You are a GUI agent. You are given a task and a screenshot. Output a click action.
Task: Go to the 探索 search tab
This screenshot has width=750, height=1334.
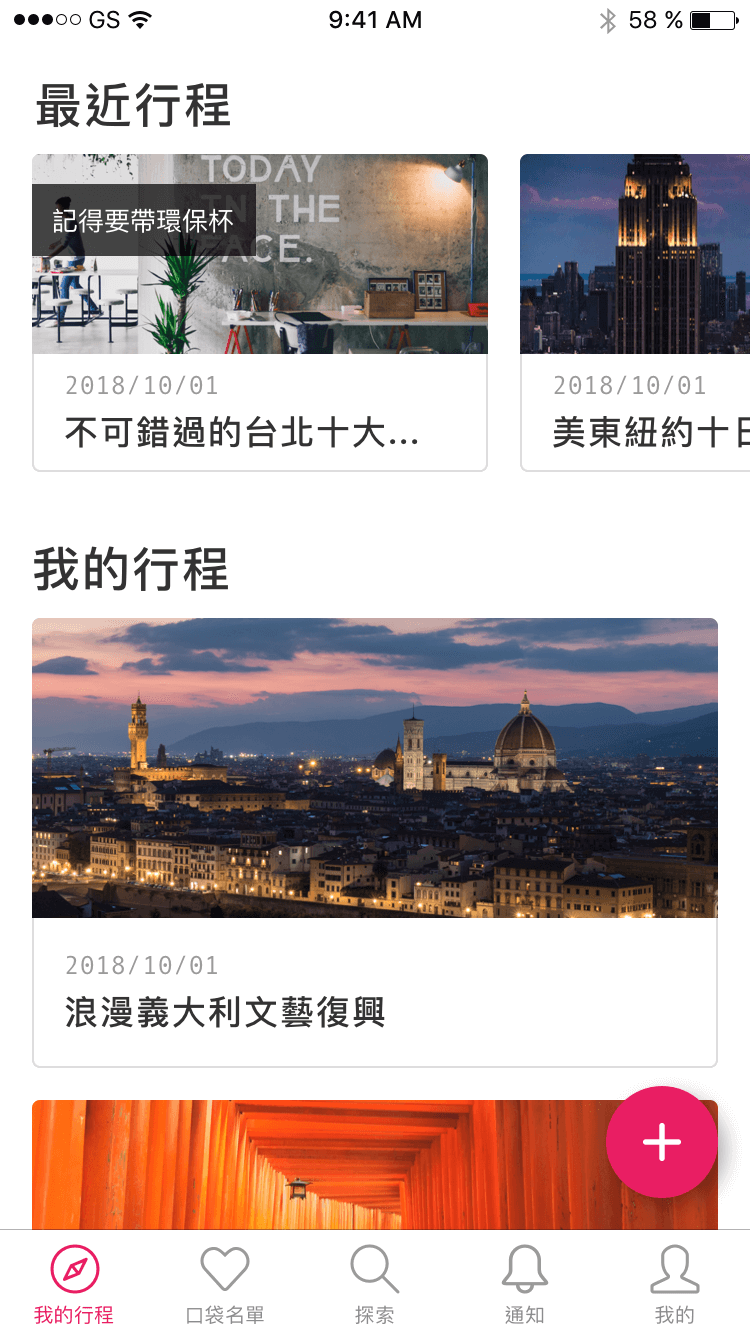(x=375, y=1284)
